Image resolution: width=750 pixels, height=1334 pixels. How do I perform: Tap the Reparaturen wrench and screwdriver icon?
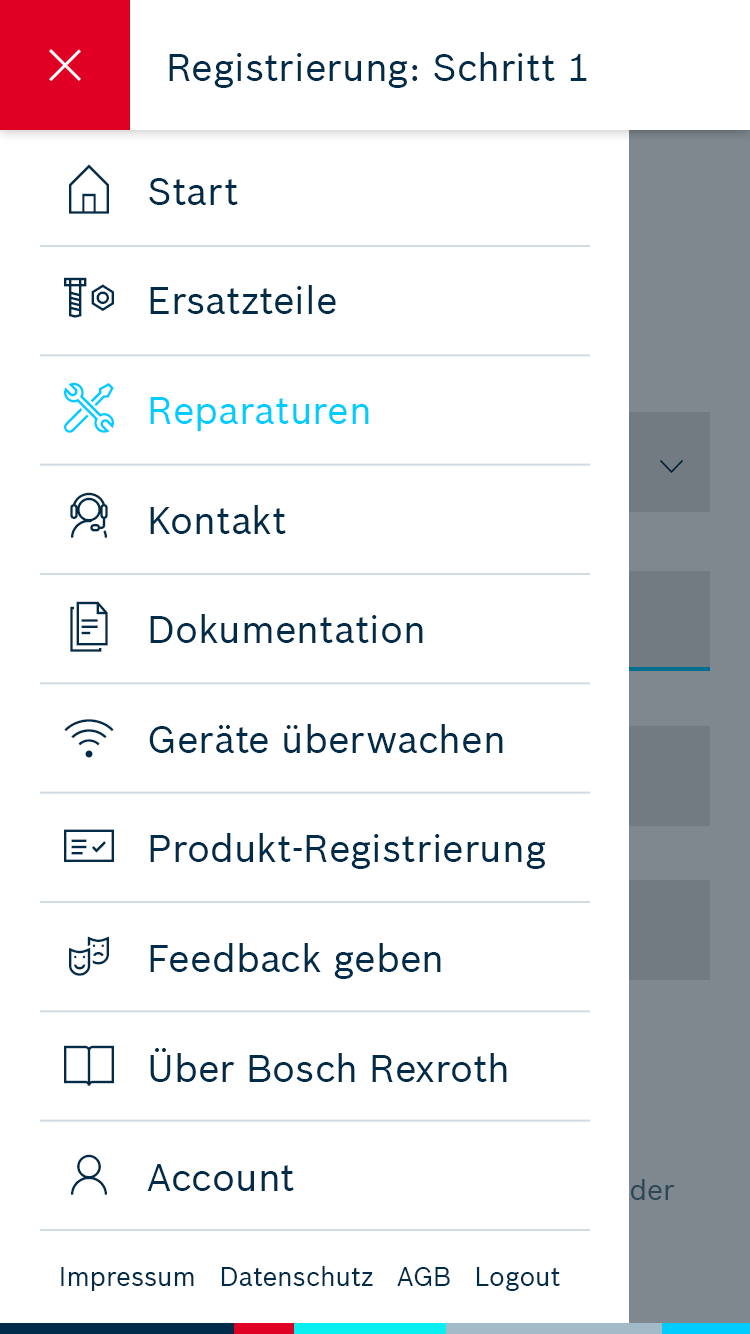(88, 408)
